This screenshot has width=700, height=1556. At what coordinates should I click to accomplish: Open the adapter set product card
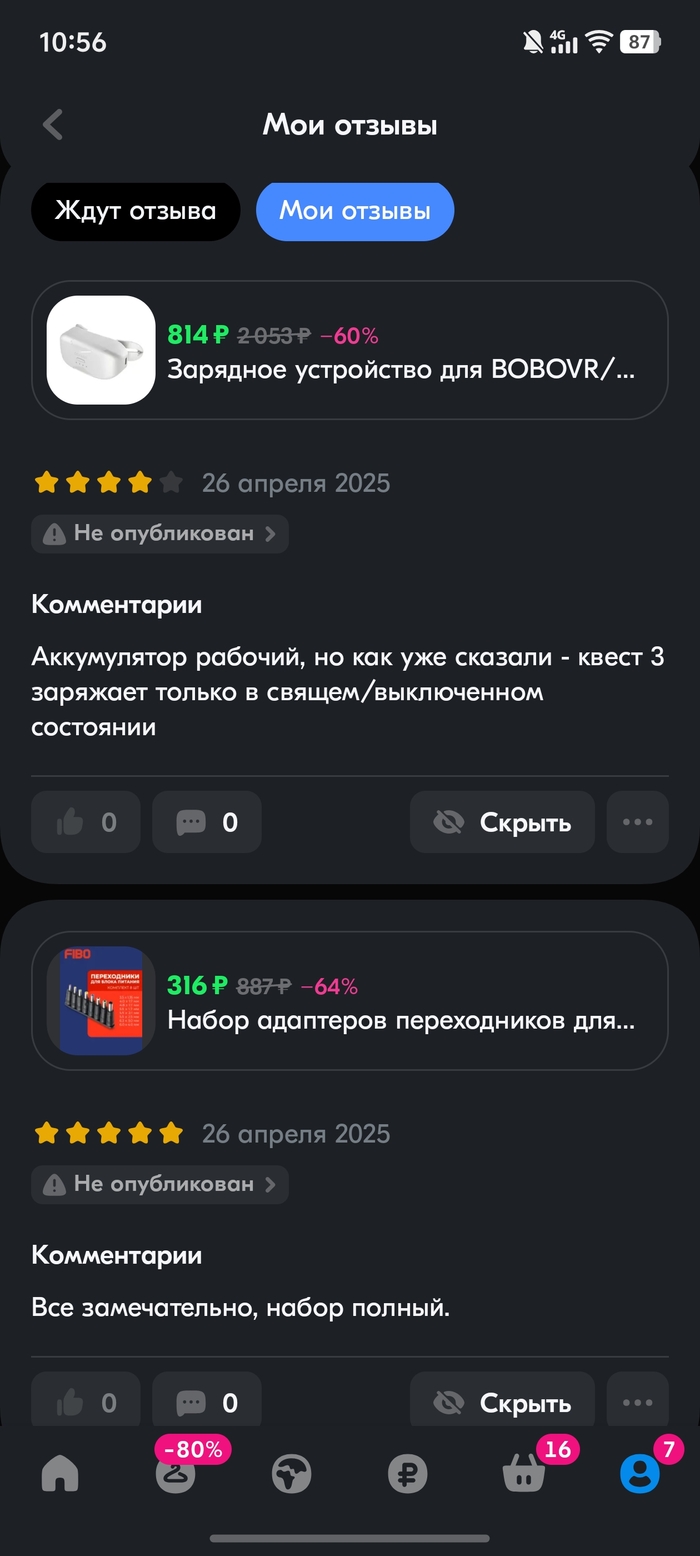[350, 1000]
